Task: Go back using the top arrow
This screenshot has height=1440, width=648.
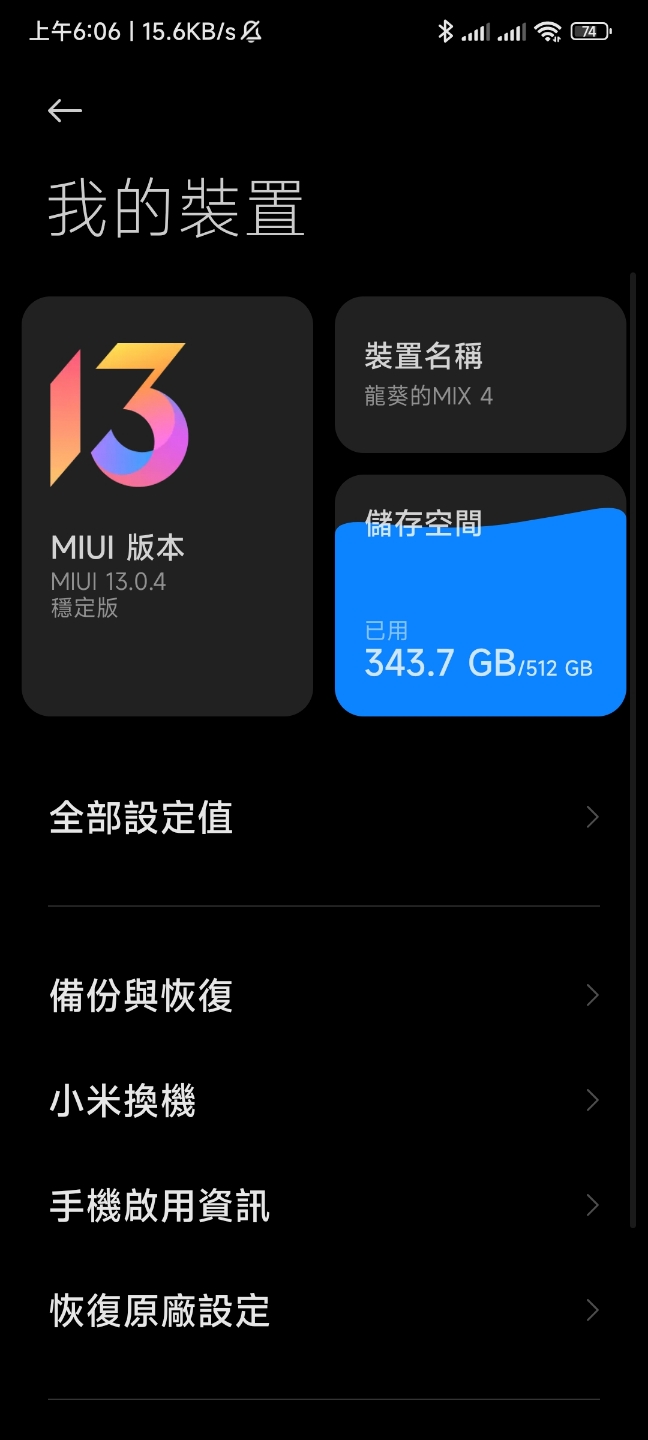Action: 65,111
